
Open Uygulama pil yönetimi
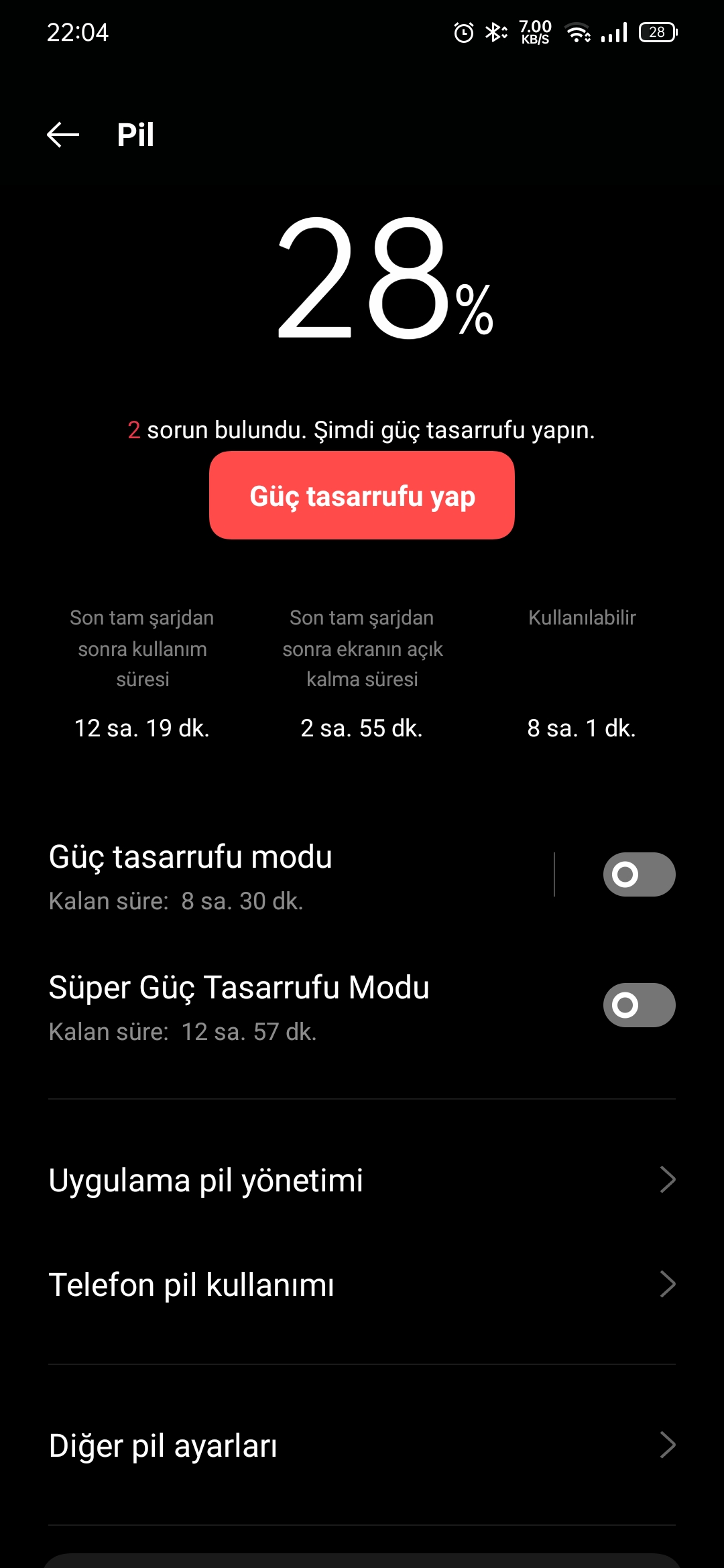tap(362, 1180)
